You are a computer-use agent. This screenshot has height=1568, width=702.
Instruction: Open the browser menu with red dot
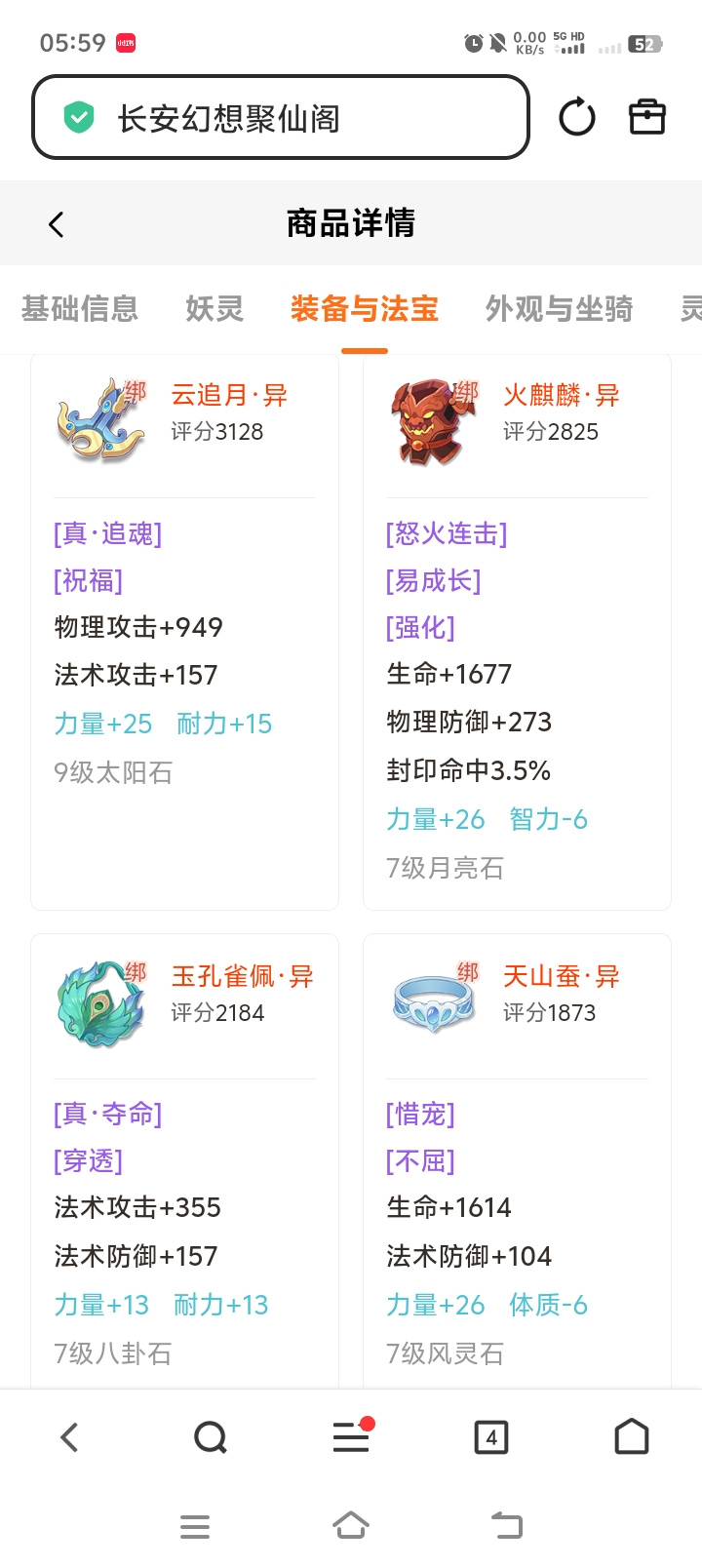[x=352, y=1435]
